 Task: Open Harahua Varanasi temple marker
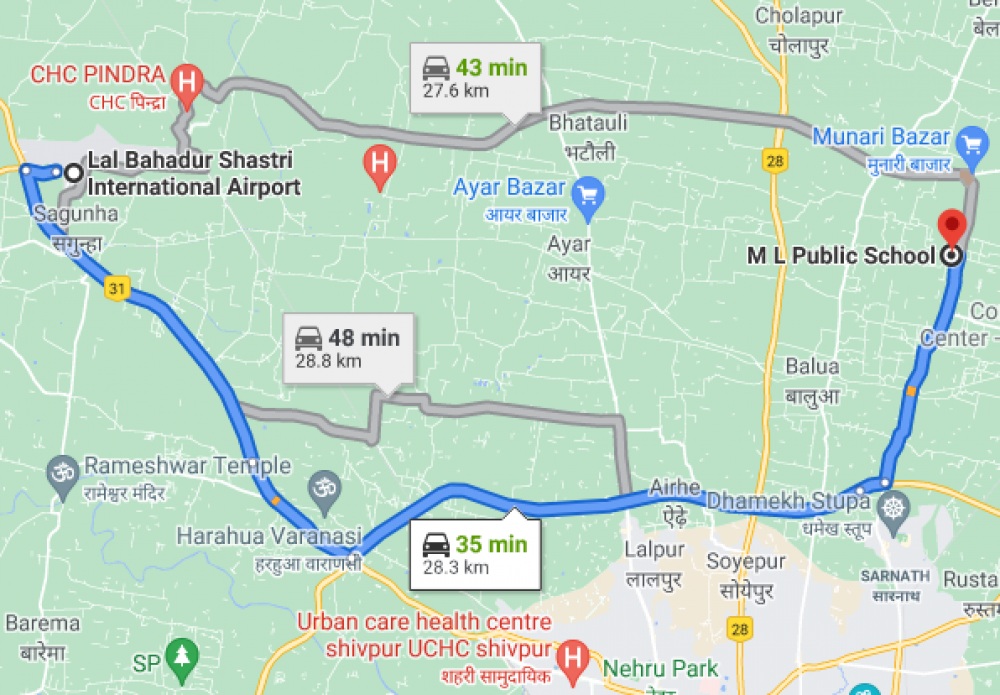[324, 487]
